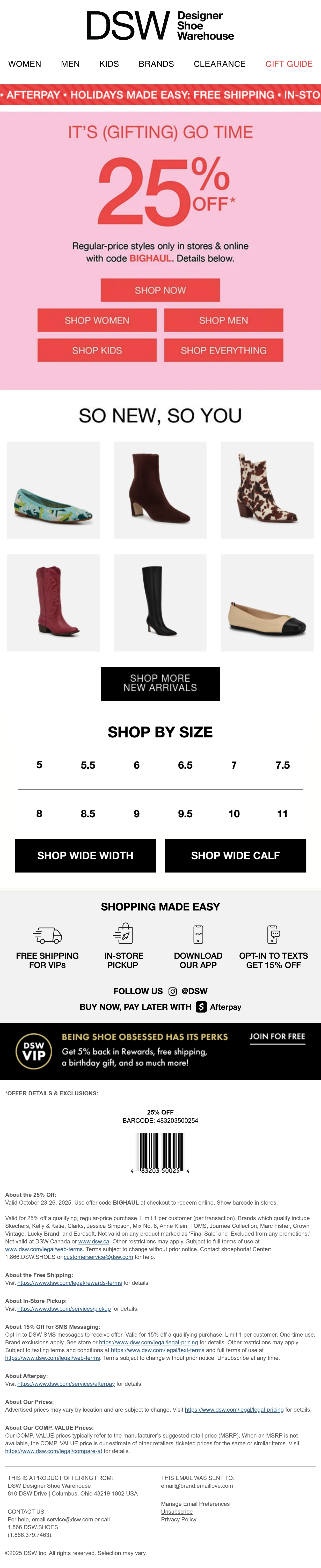321x1568 pixels.
Task: Choose SHOP KIDS button
Action: tap(97, 351)
